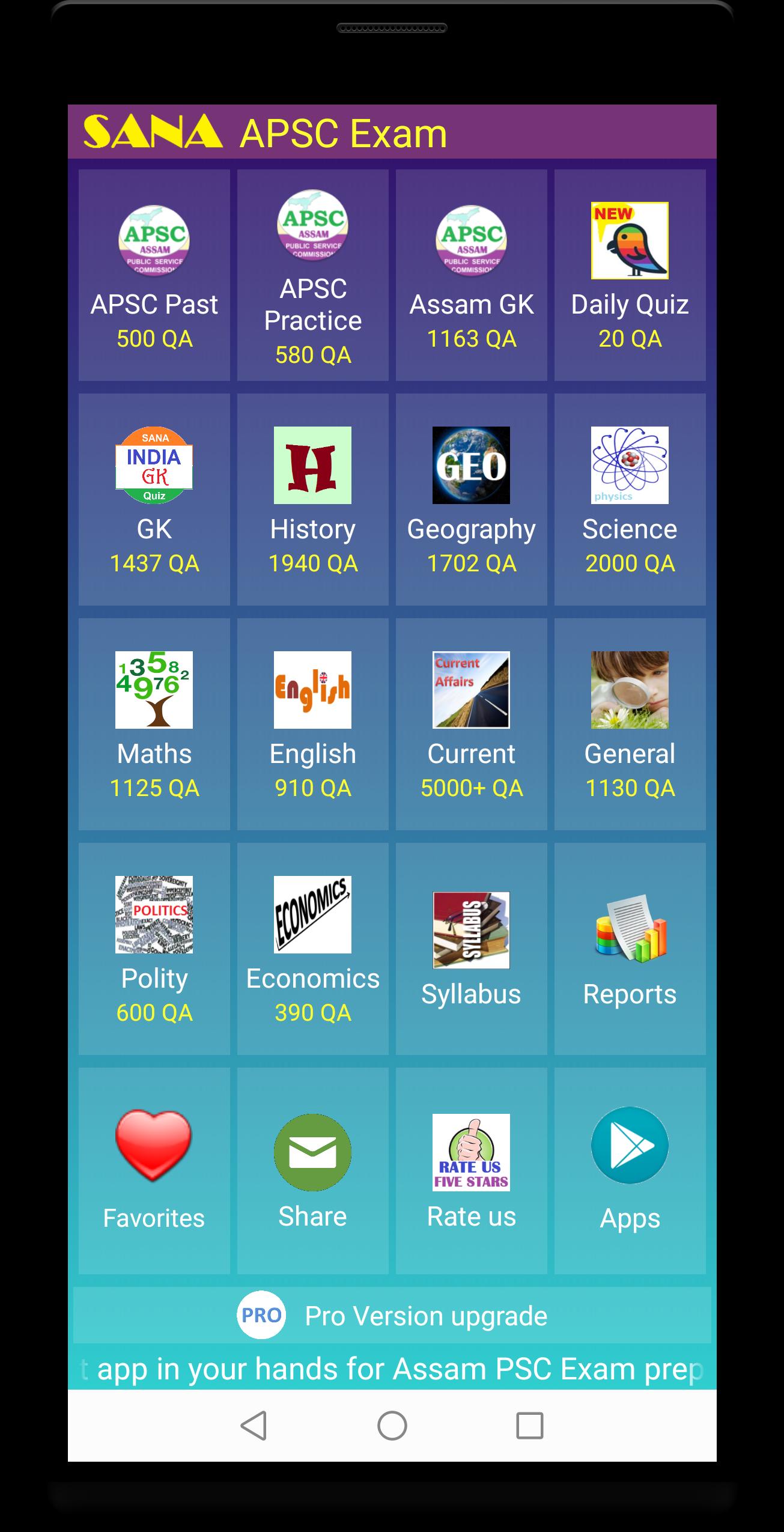This screenshot has height=1532, width=784.
Task: Open Favorites heart tile
Action: [154, 1170]
